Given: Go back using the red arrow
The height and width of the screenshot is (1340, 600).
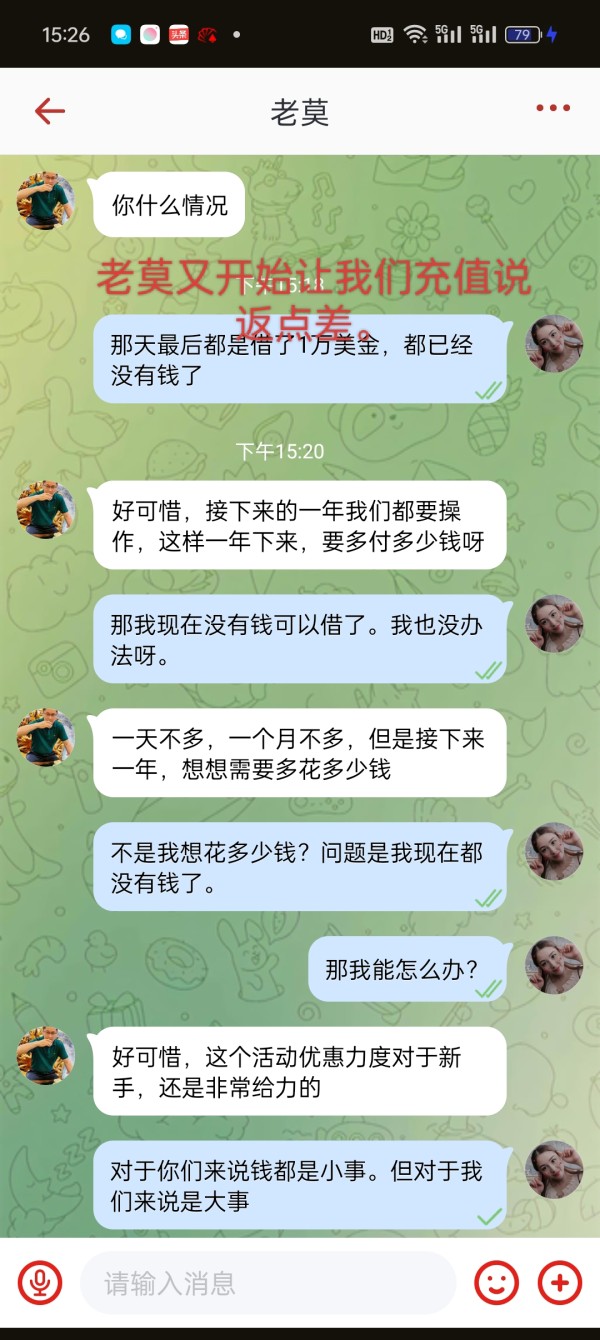Looking at the screenshot, I should [x=49, y=111].
